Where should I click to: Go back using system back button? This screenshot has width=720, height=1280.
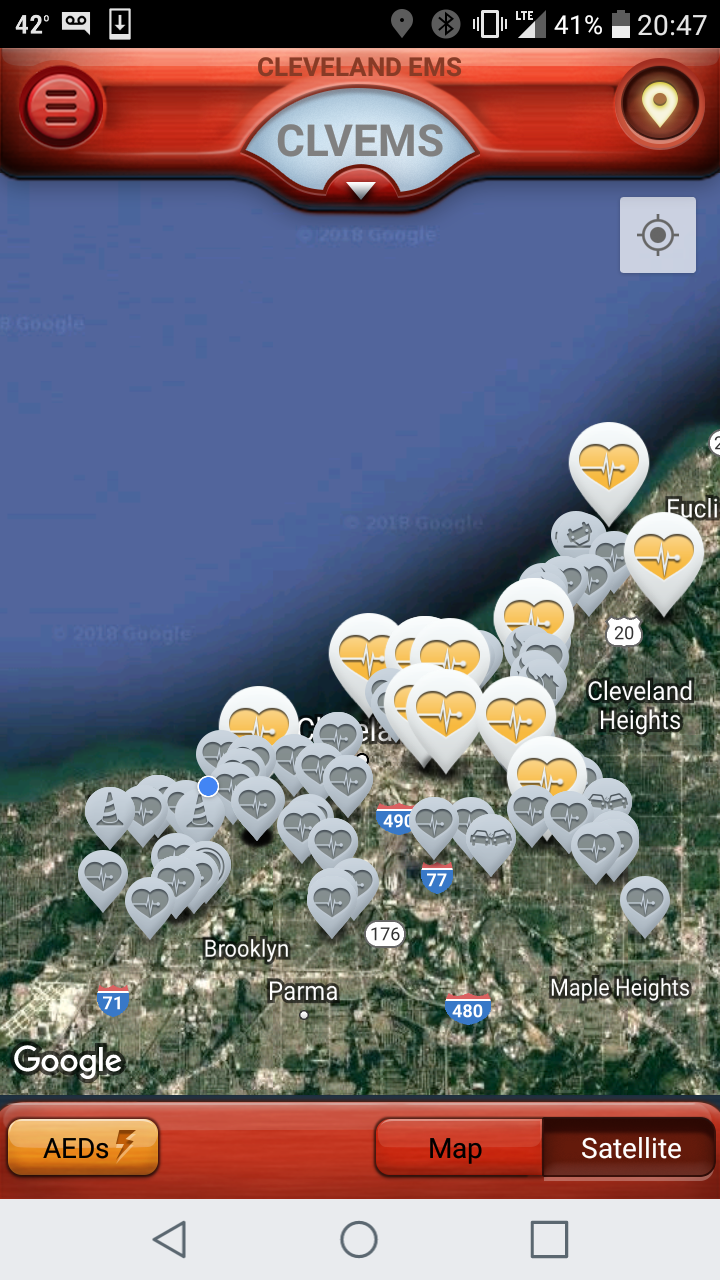pyautogui.click(x=170, y=1240)
